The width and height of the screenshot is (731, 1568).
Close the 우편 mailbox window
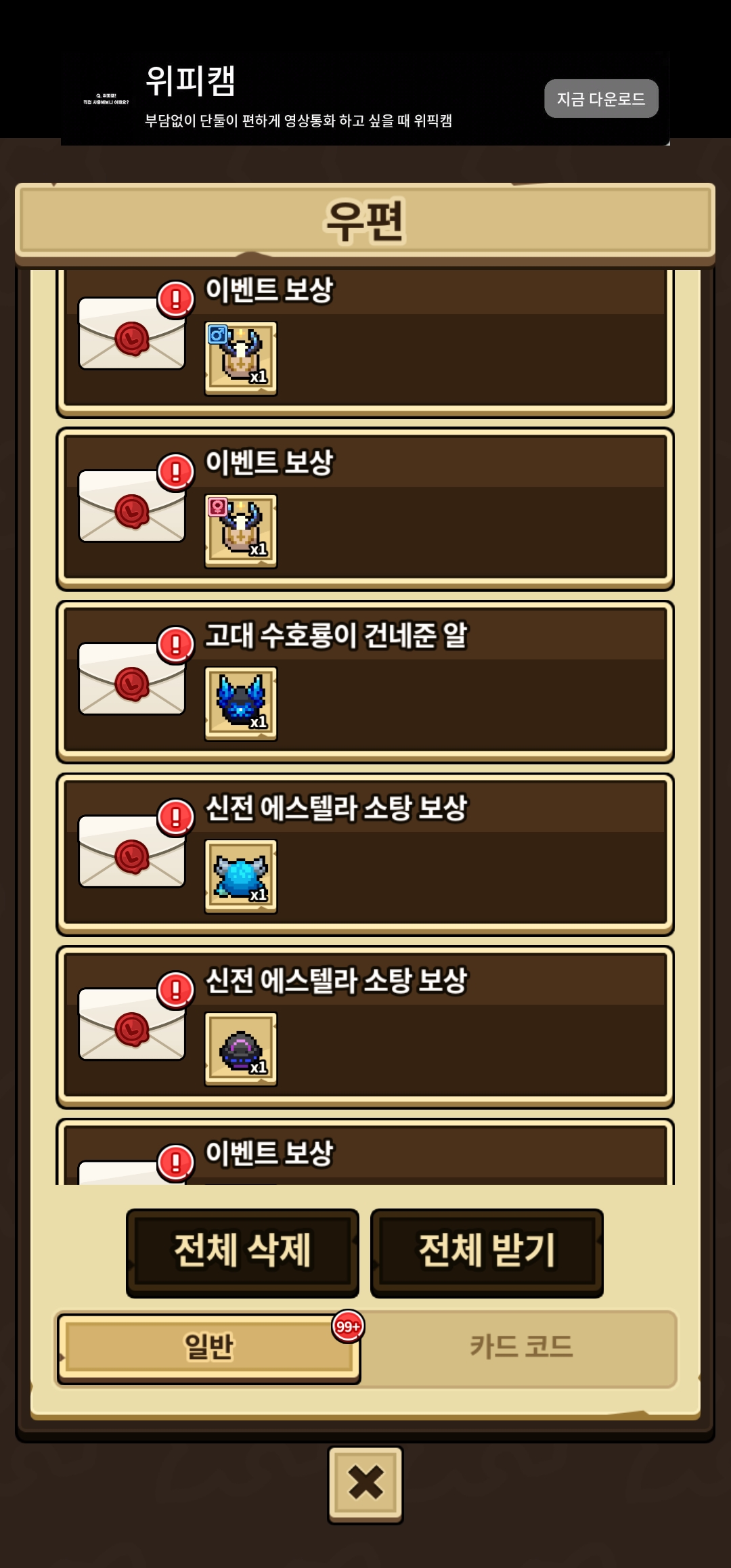[x=365, y=1483]
